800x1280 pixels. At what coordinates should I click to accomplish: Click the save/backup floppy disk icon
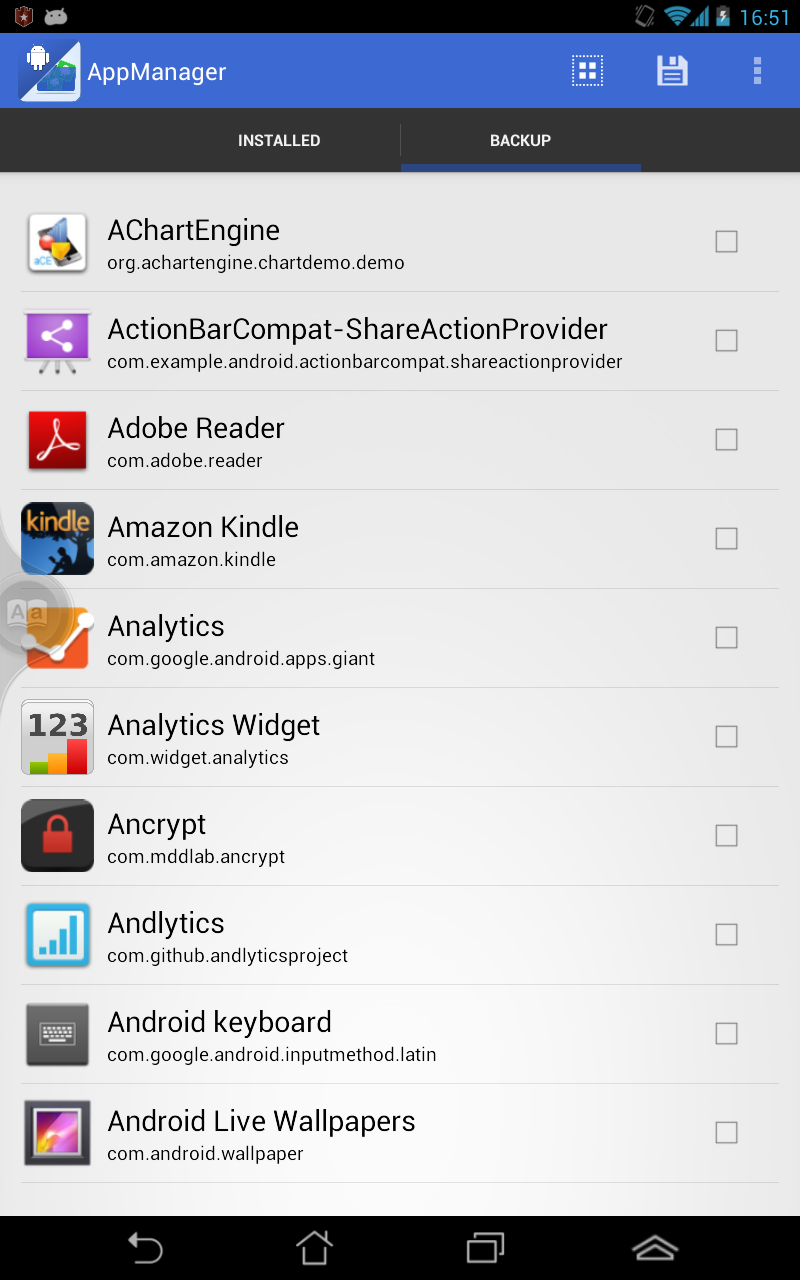[672, 70]
